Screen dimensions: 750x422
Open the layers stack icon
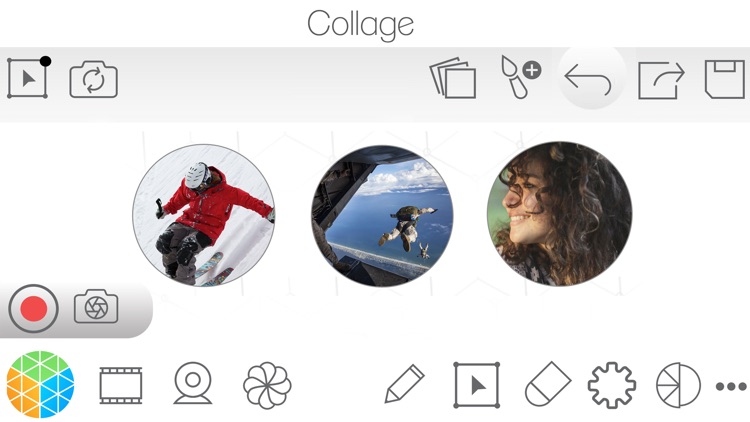[x=453, y=78]
